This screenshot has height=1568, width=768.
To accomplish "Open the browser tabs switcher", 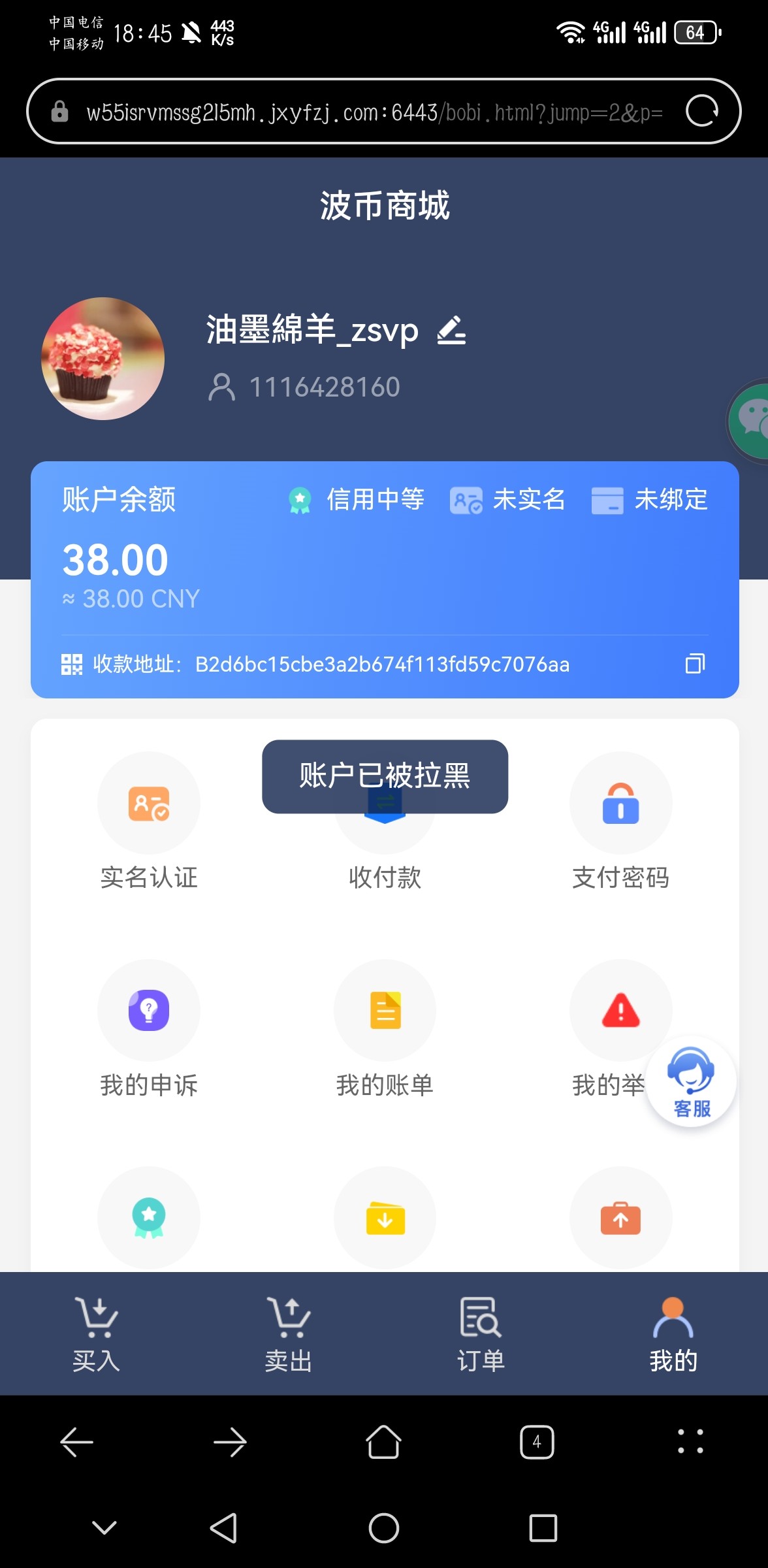I will click(x=537, y=1442).
